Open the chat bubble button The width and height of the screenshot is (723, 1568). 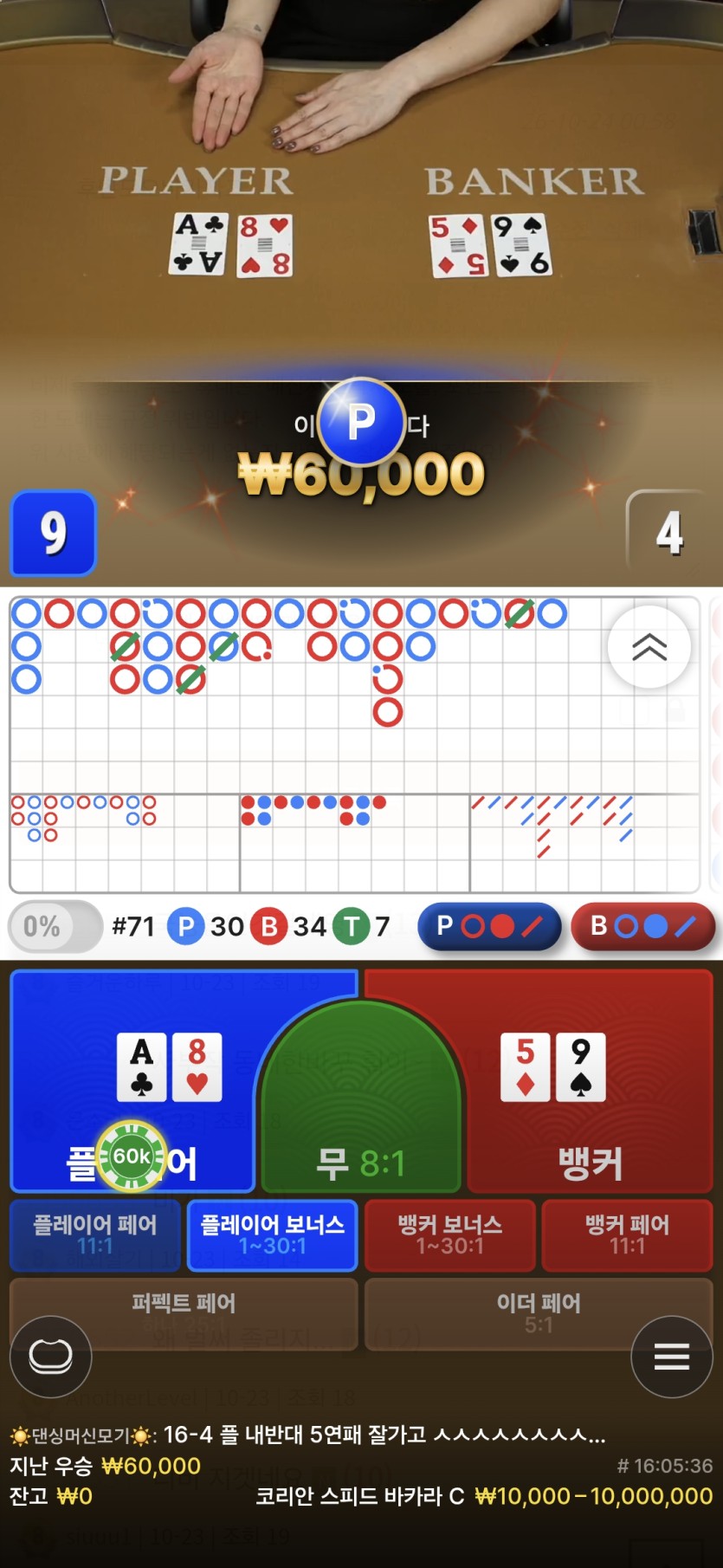point(50,1357)
